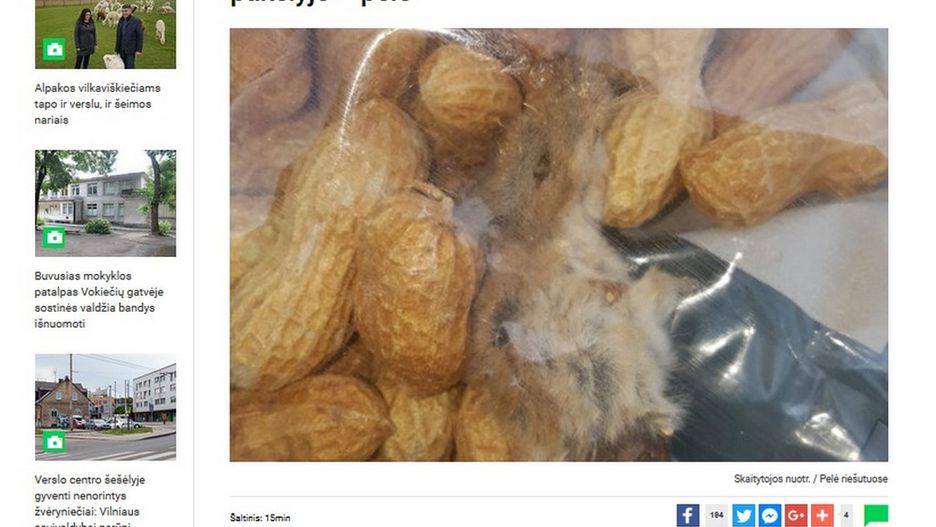
Task: Open the grey school building photo
Action: click(x=105, y=203)
